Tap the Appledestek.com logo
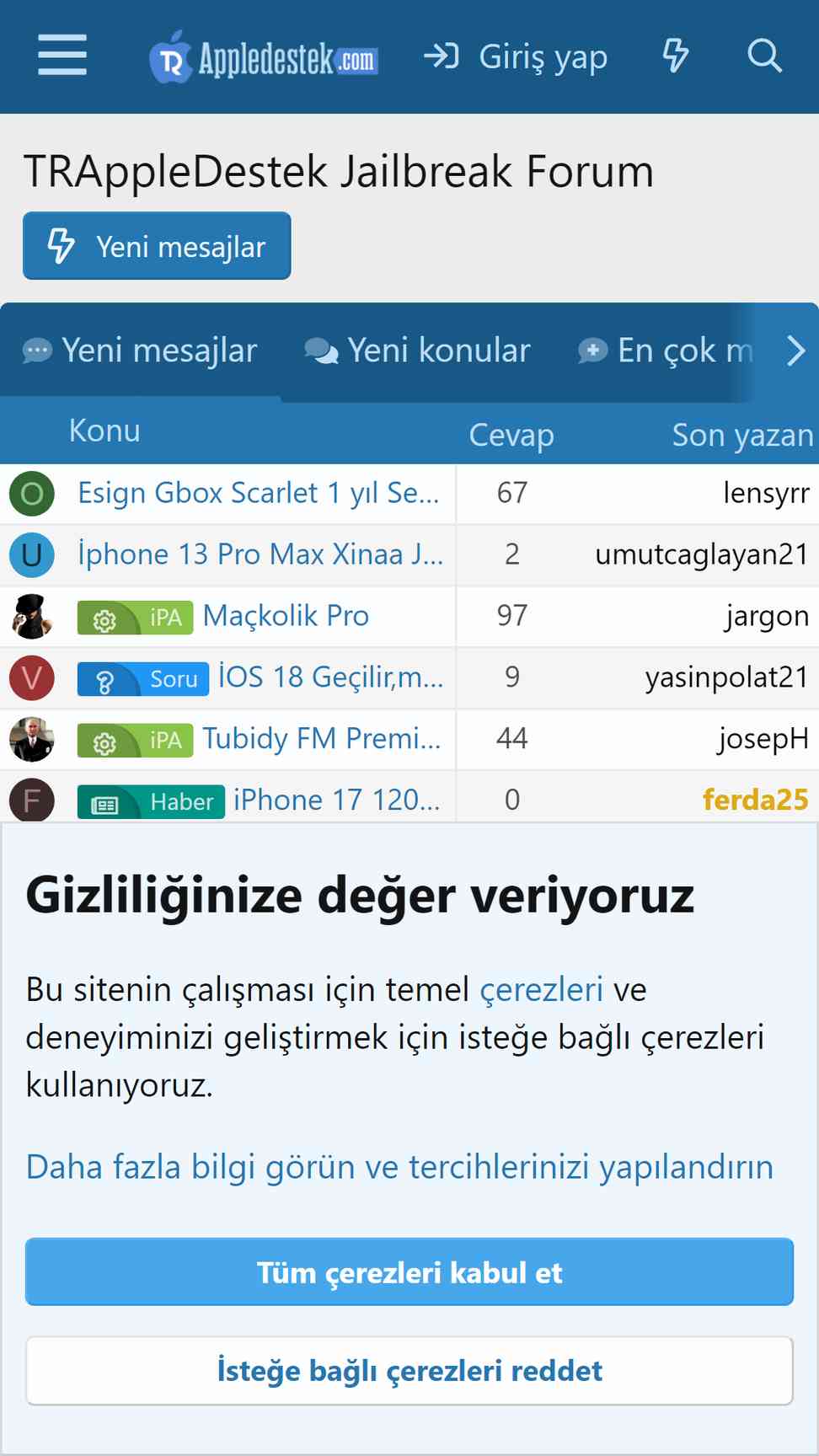 point(264,57)
